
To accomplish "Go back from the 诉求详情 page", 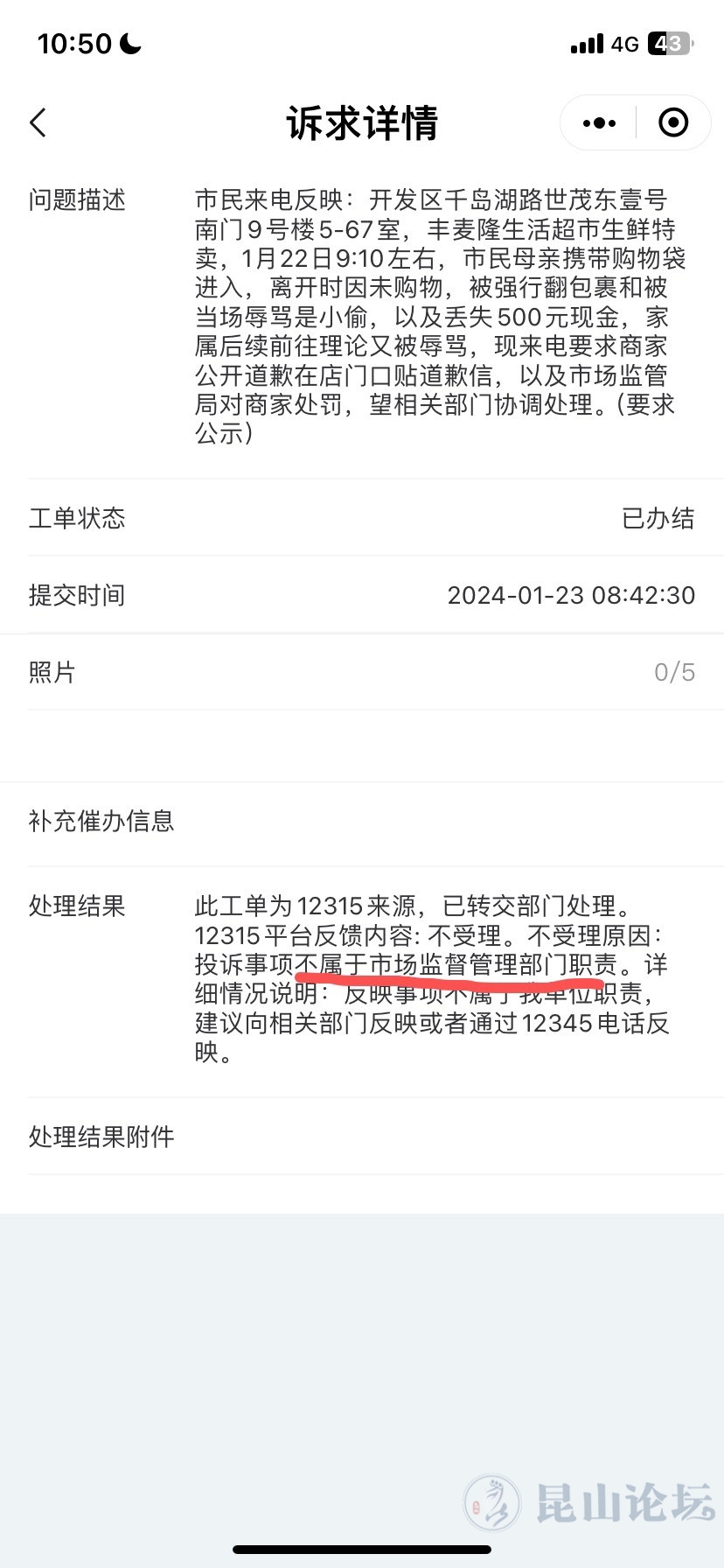I will 38,122.
